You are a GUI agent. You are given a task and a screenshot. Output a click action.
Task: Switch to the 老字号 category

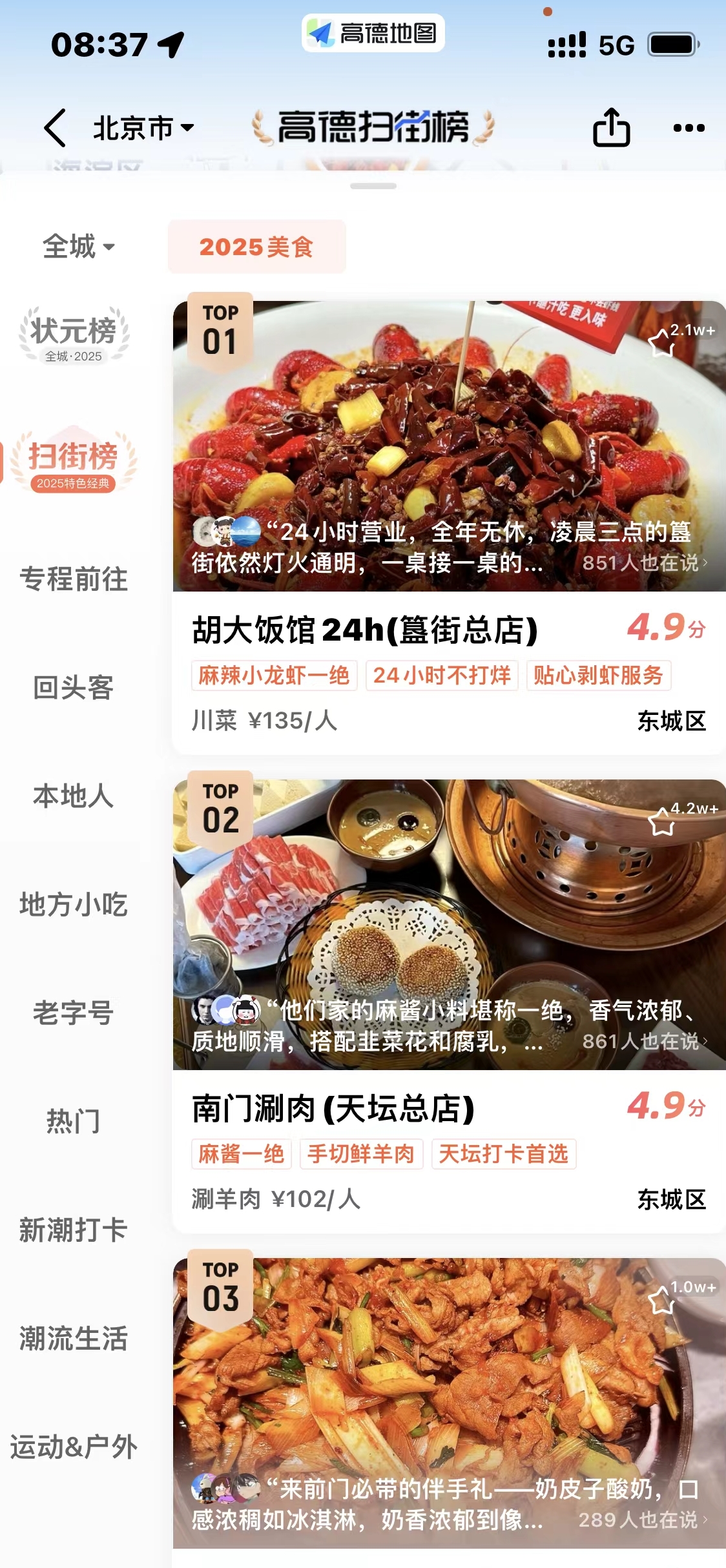coord(74,1013)
